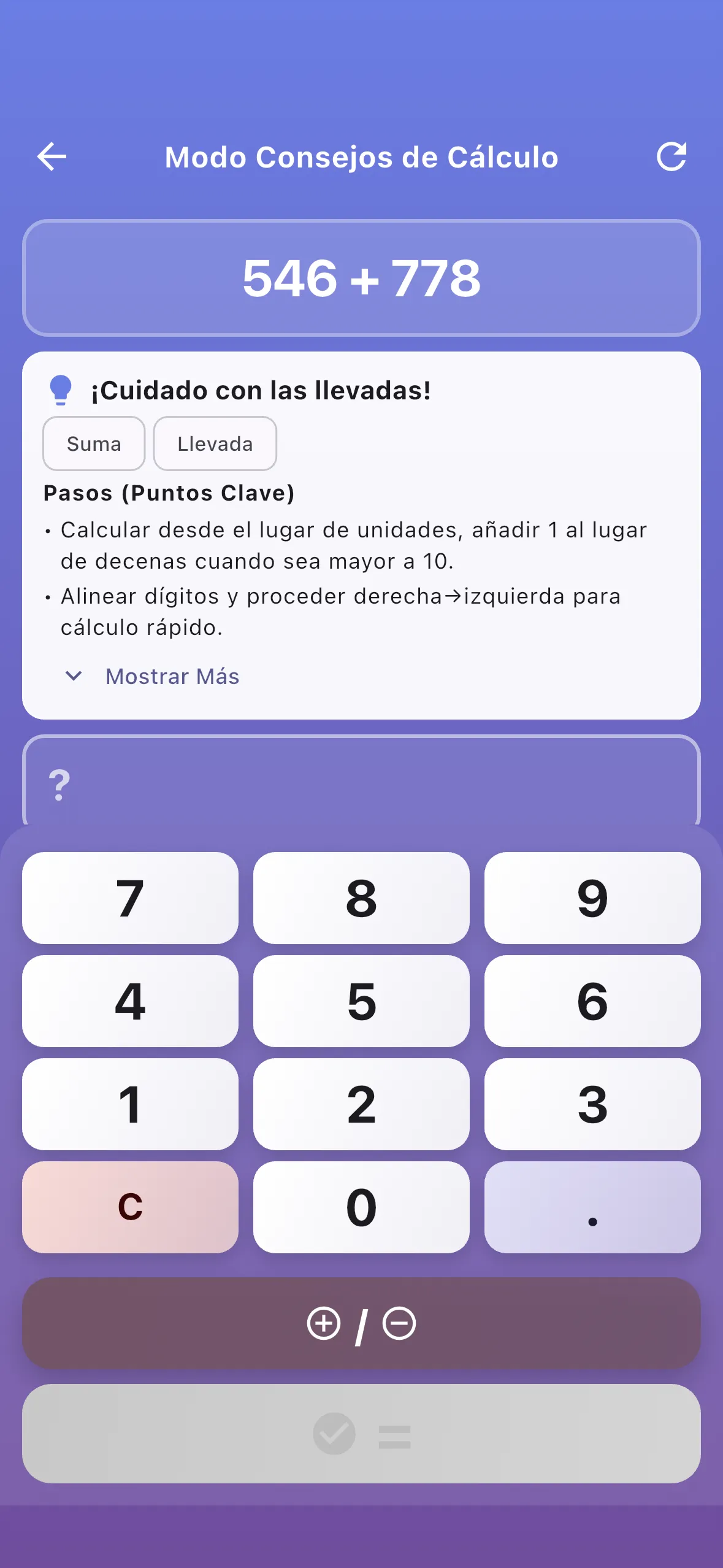Click the chevron next to Mostrar Más

click(x=74, y=676)
